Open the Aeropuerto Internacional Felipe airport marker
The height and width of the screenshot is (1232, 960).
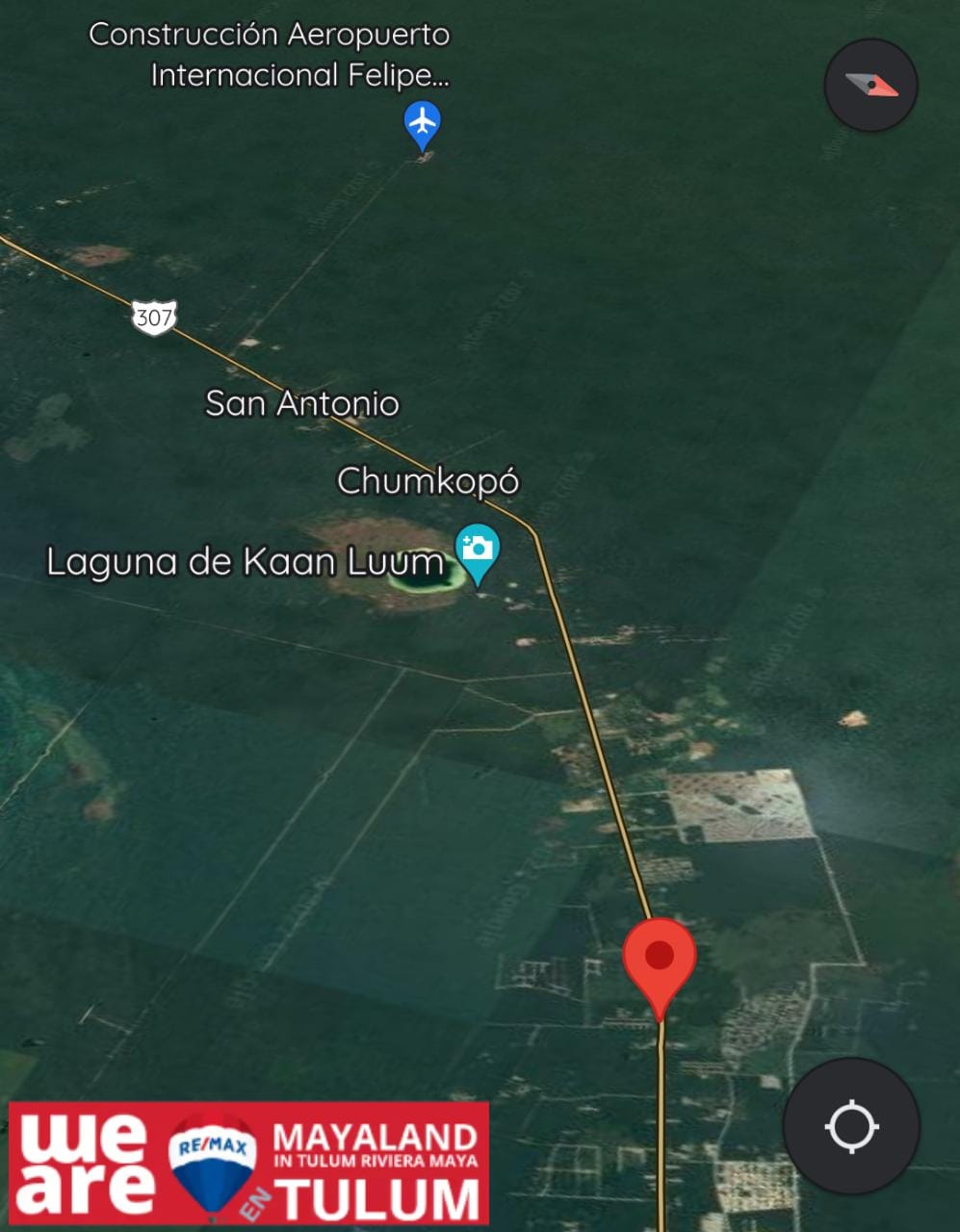tap(422, 124)
